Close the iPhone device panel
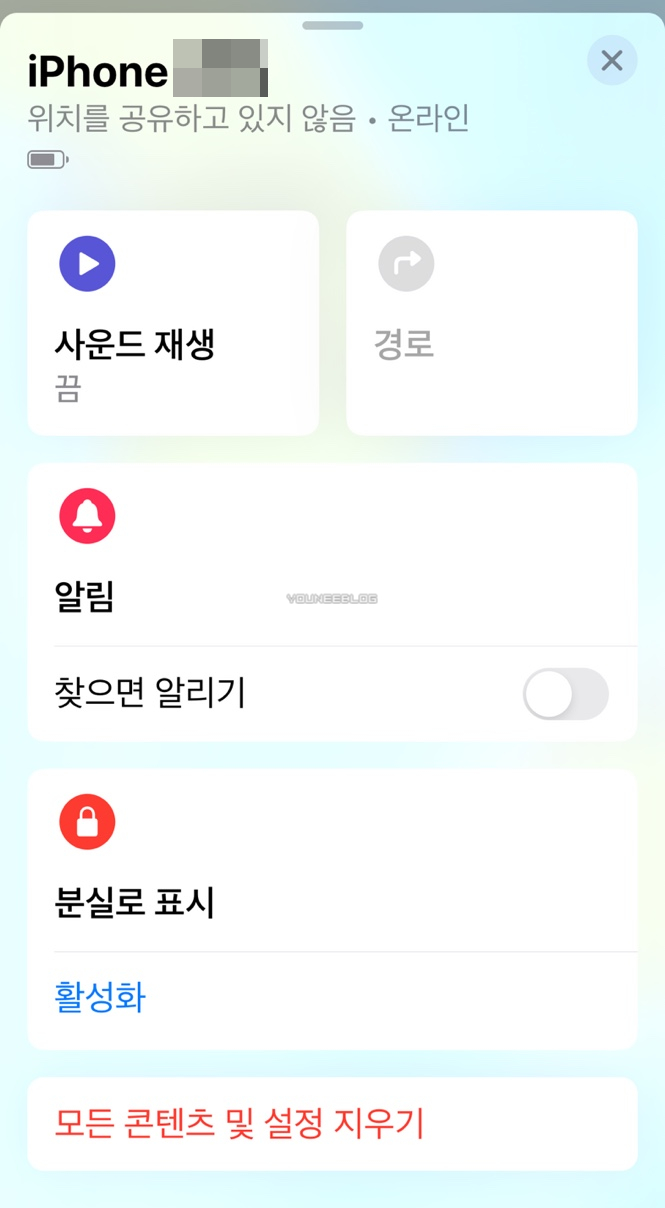Screen dimensions: 665x1208 (x=612, y=61)
